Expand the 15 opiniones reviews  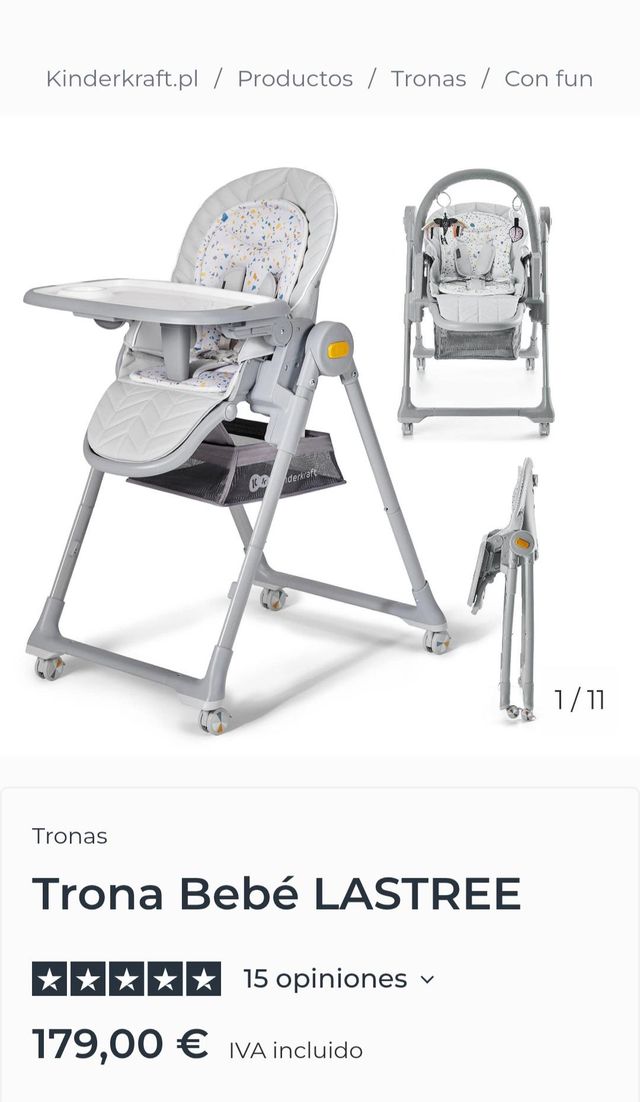(x=338, y=979)
